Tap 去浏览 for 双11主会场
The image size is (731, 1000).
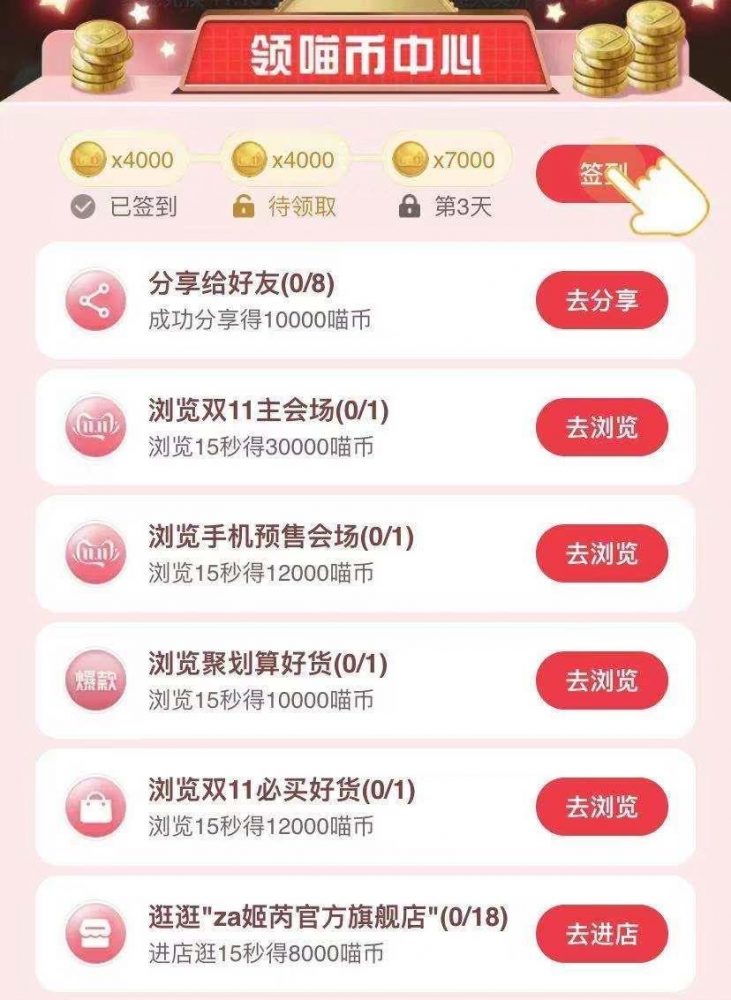pos(601,427)
